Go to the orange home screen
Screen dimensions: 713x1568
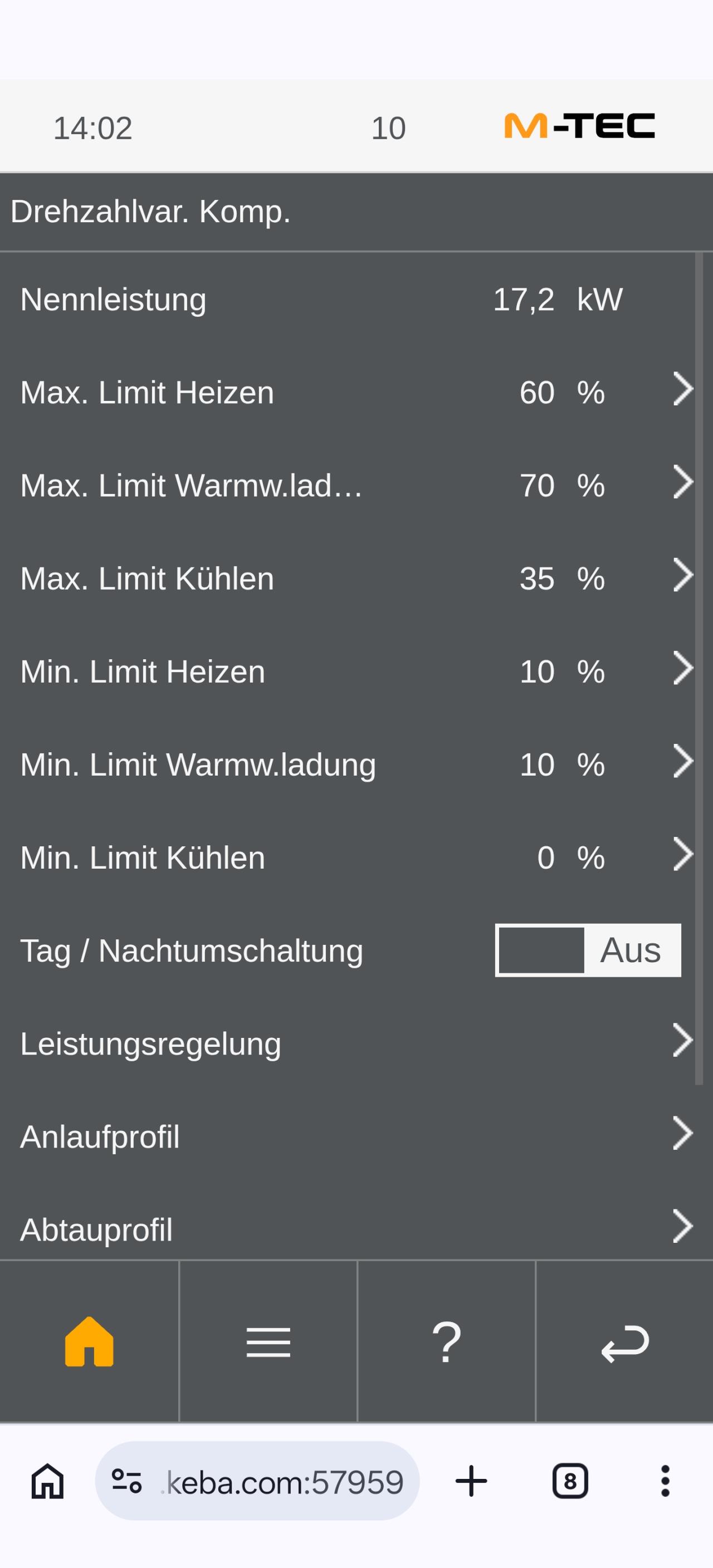click(x=89, y=1341)
